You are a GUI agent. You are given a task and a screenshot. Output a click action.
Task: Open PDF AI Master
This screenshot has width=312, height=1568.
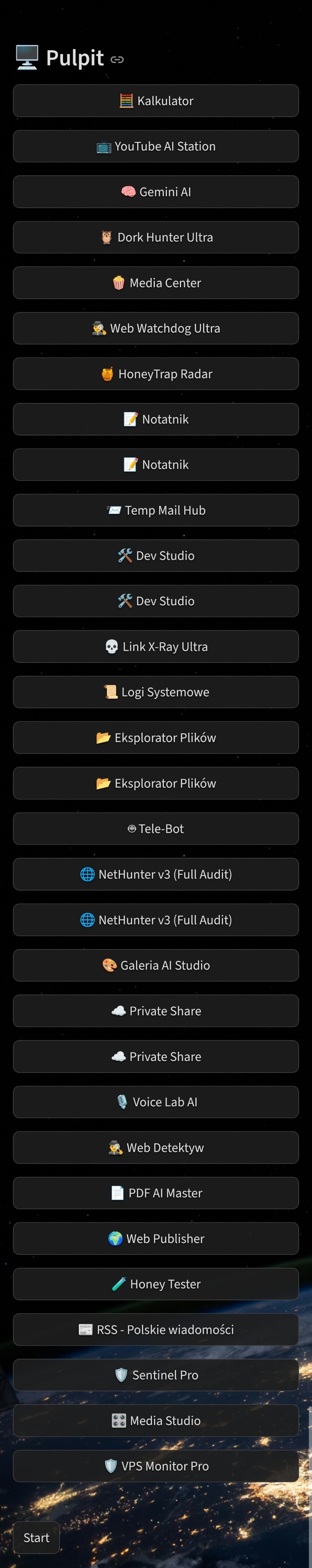click(x=156, y=1193)
